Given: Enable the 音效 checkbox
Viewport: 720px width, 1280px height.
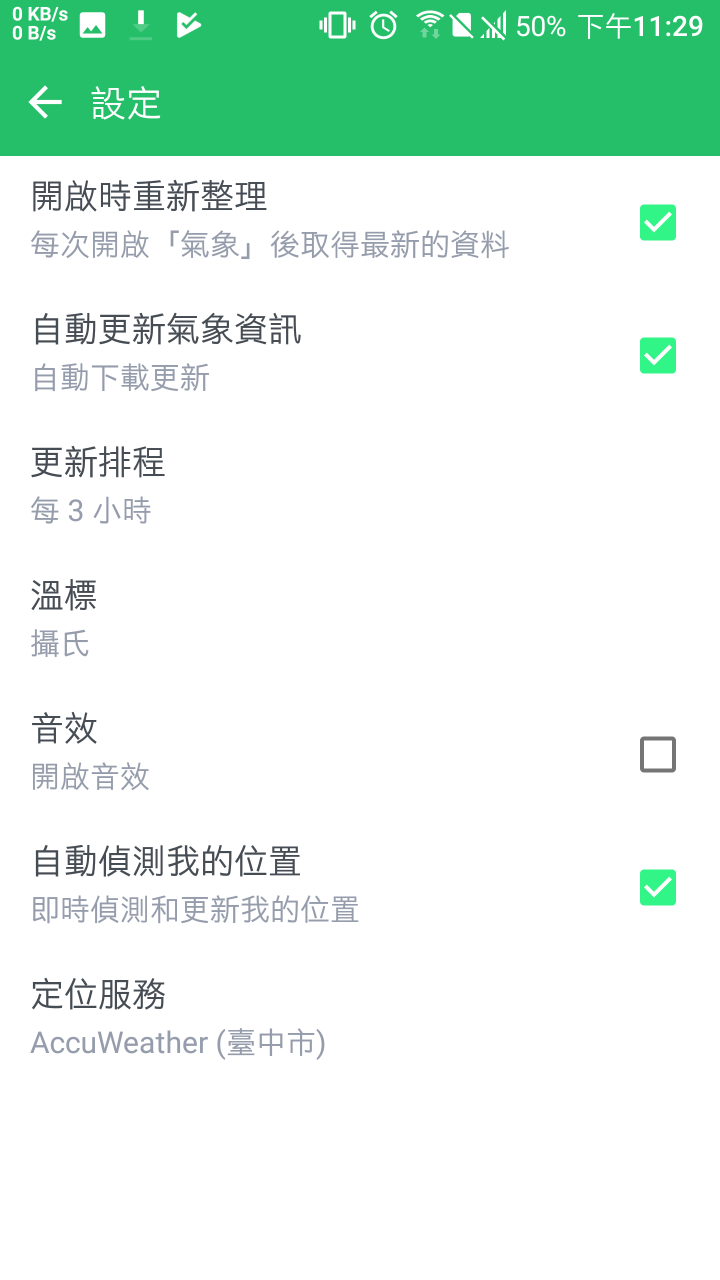Looking at the screenshot, I should coord(657,754).
